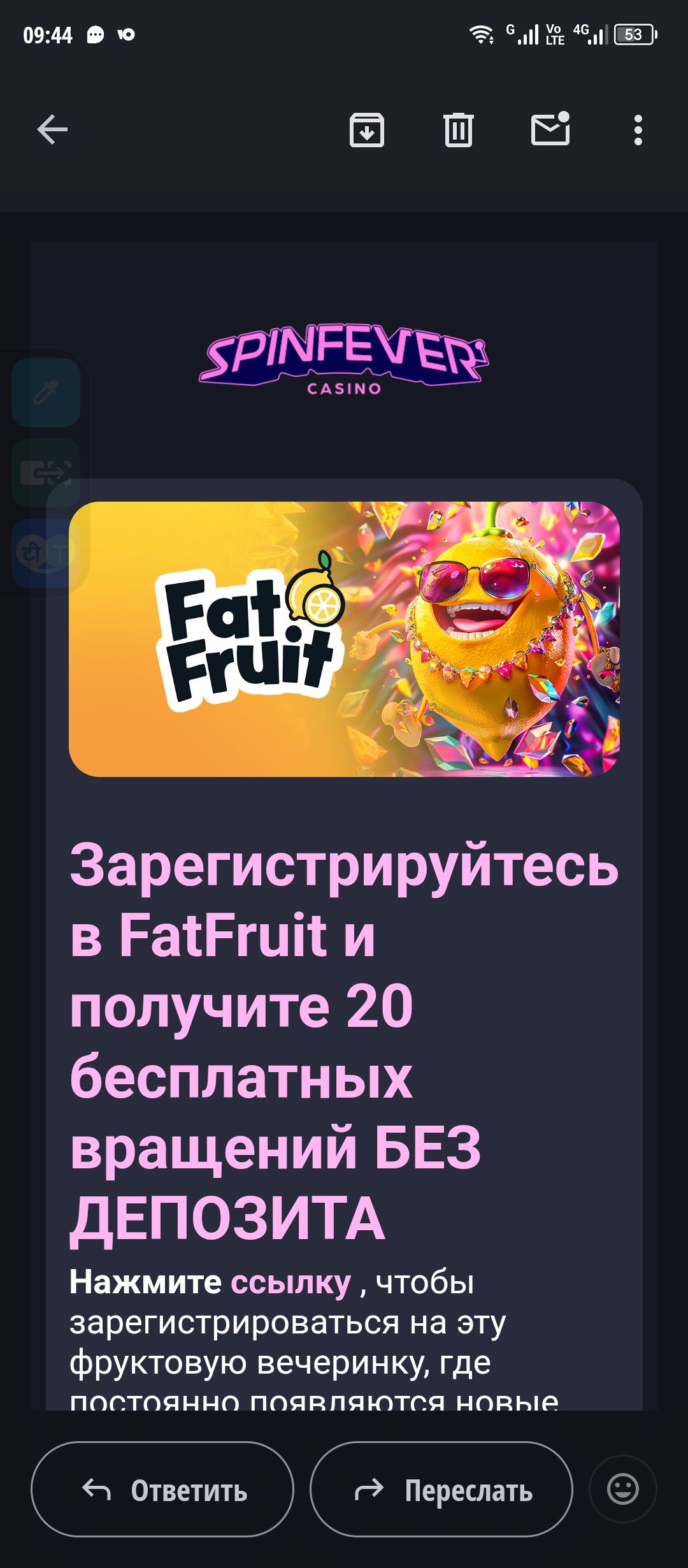The image size is (688, 1568).
Task: Tap Переслать to forward the email
Action: pos(441,1490)
